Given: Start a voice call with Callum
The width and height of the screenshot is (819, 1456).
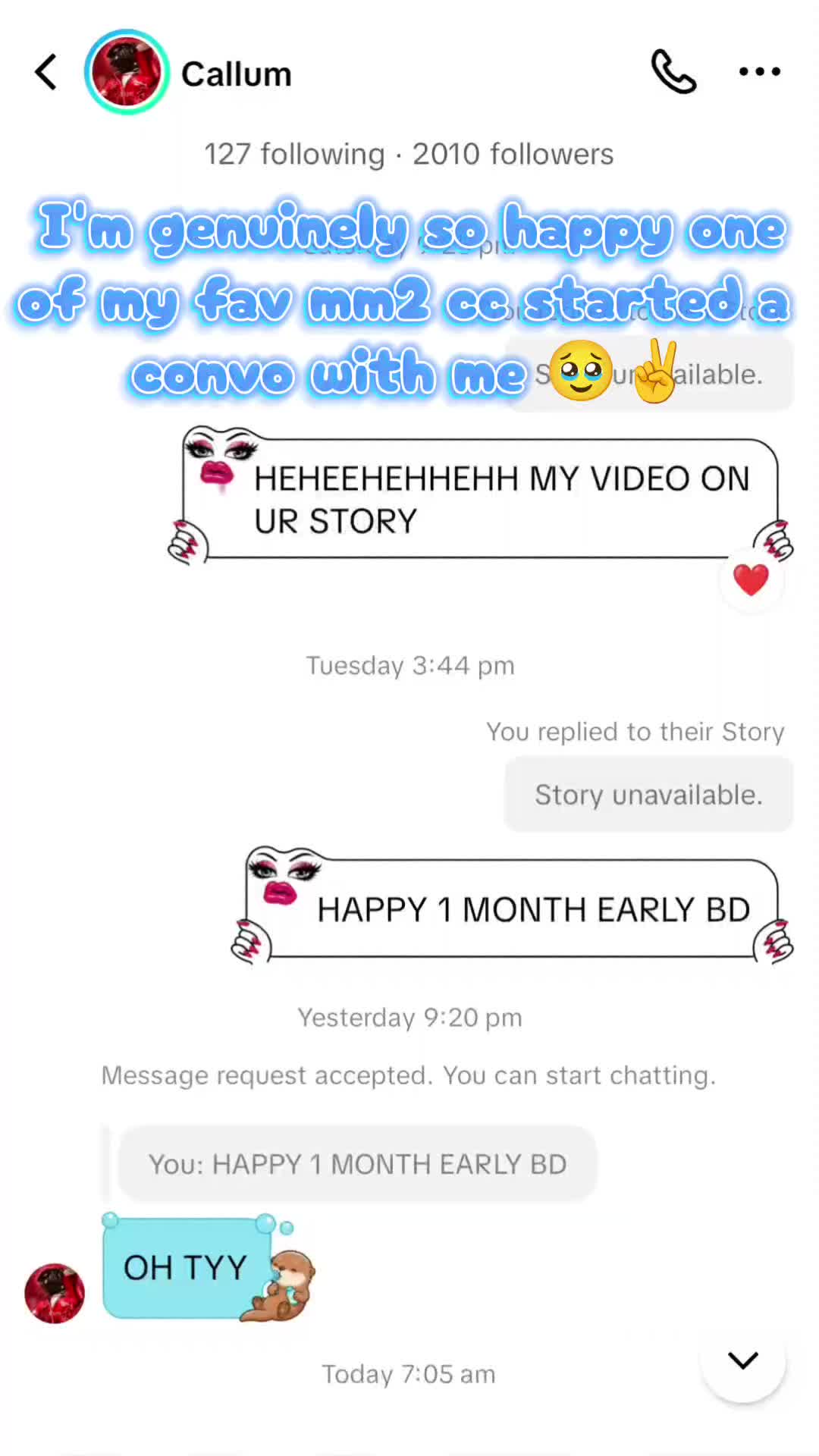Looking at the screenshot, I should pos(673,72).
